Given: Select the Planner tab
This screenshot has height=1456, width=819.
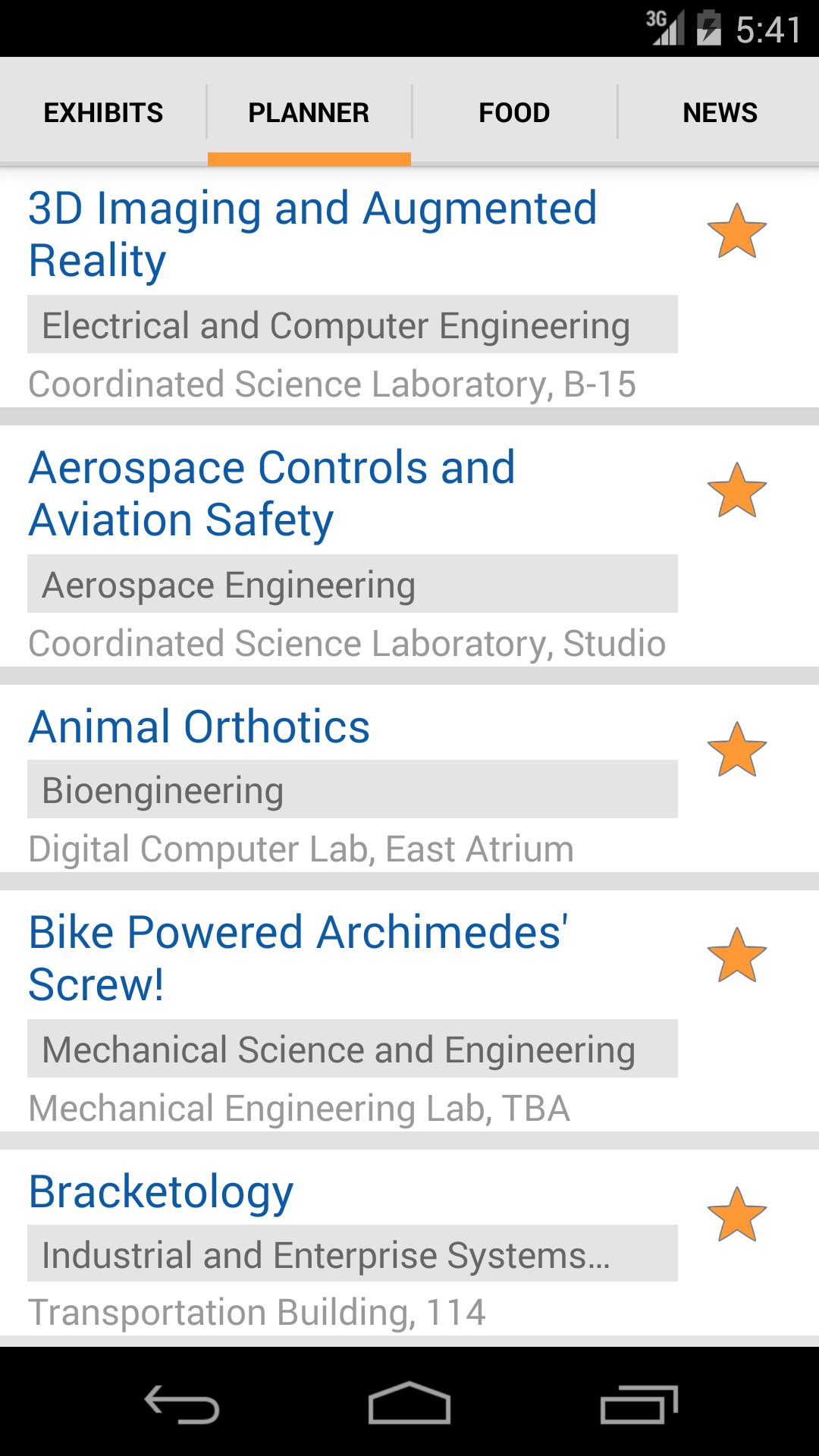Looking at the screenshot, I should coord(309,112).
